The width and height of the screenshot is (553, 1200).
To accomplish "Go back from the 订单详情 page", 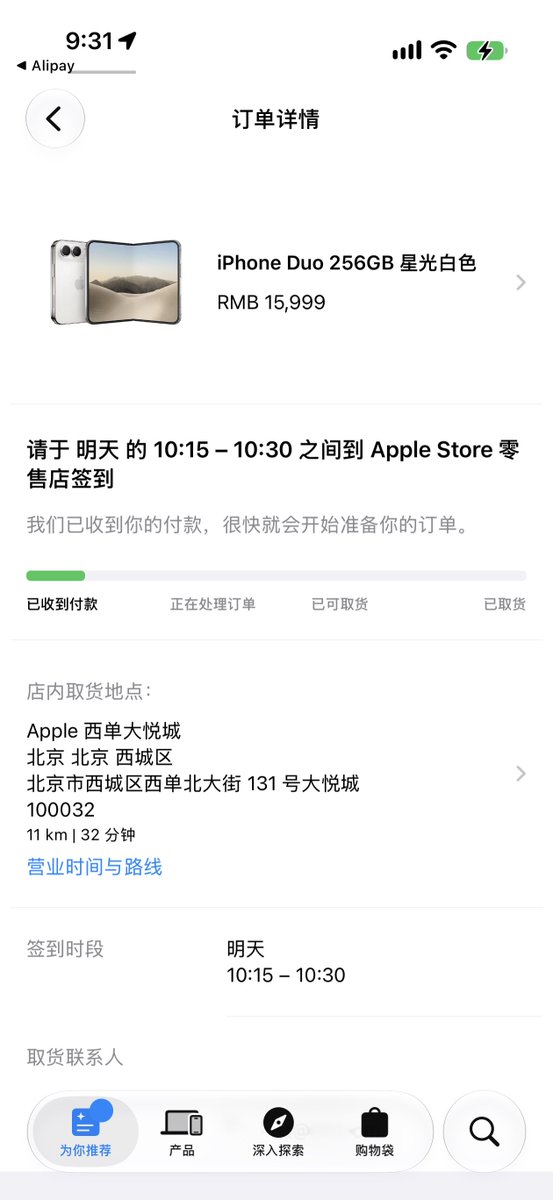I will pos(55,119).
